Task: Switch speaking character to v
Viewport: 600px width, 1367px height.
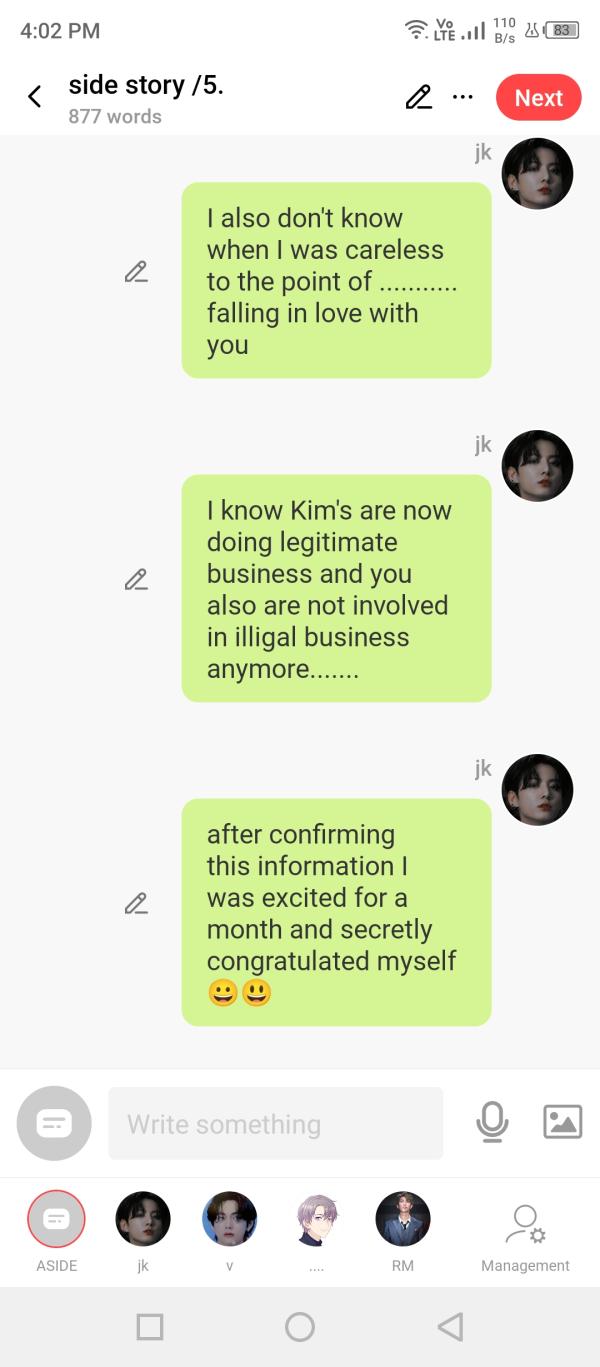Action: click(x=229, y=1231)
